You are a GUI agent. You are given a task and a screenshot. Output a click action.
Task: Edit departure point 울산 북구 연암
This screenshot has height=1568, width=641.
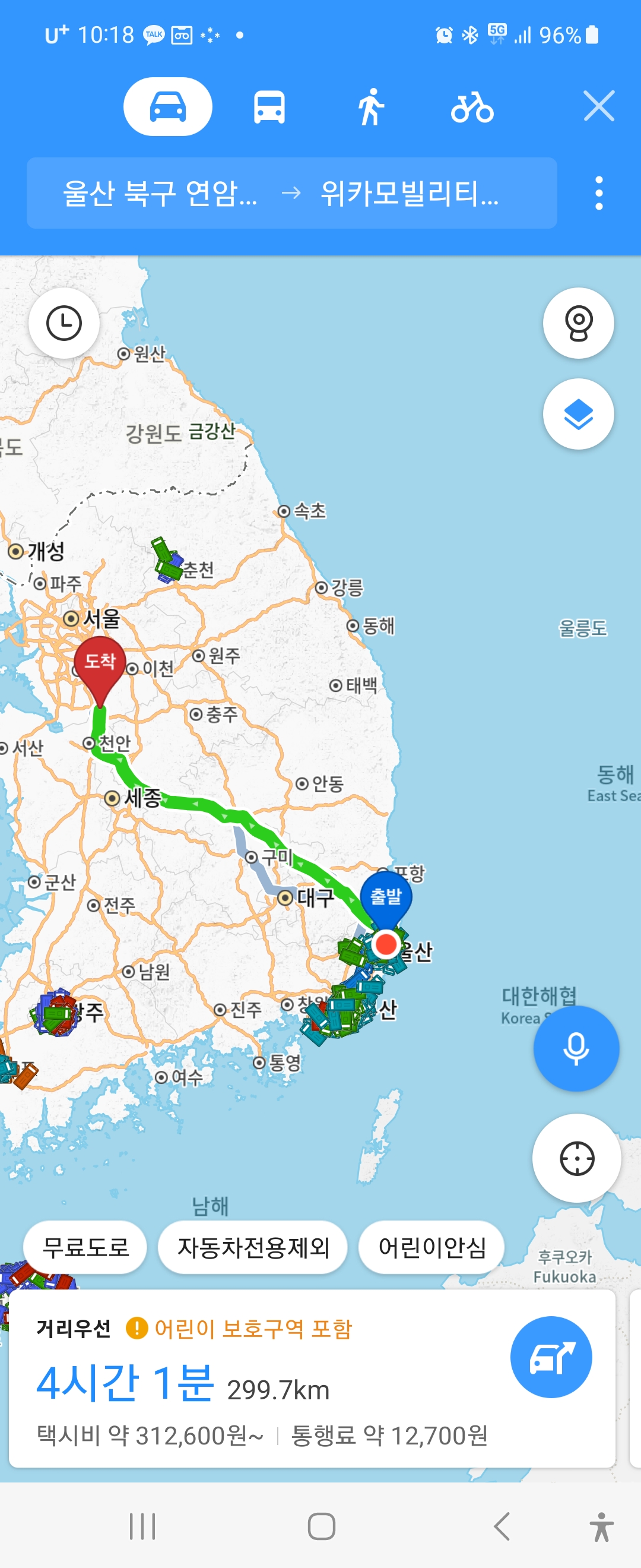click(x=161, y=194)
